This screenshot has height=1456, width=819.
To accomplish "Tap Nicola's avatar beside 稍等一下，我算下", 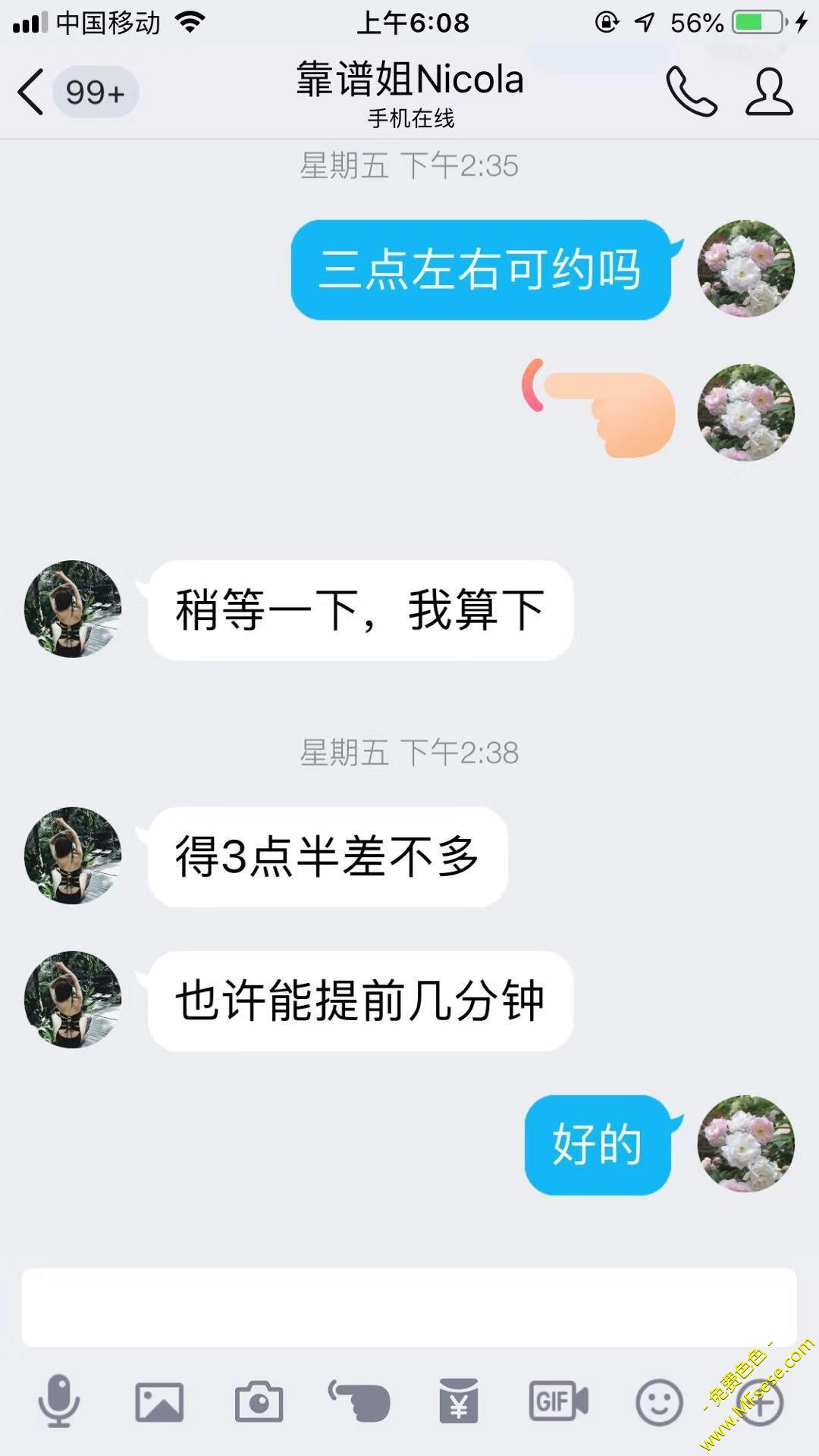I will tap(73, 609).
